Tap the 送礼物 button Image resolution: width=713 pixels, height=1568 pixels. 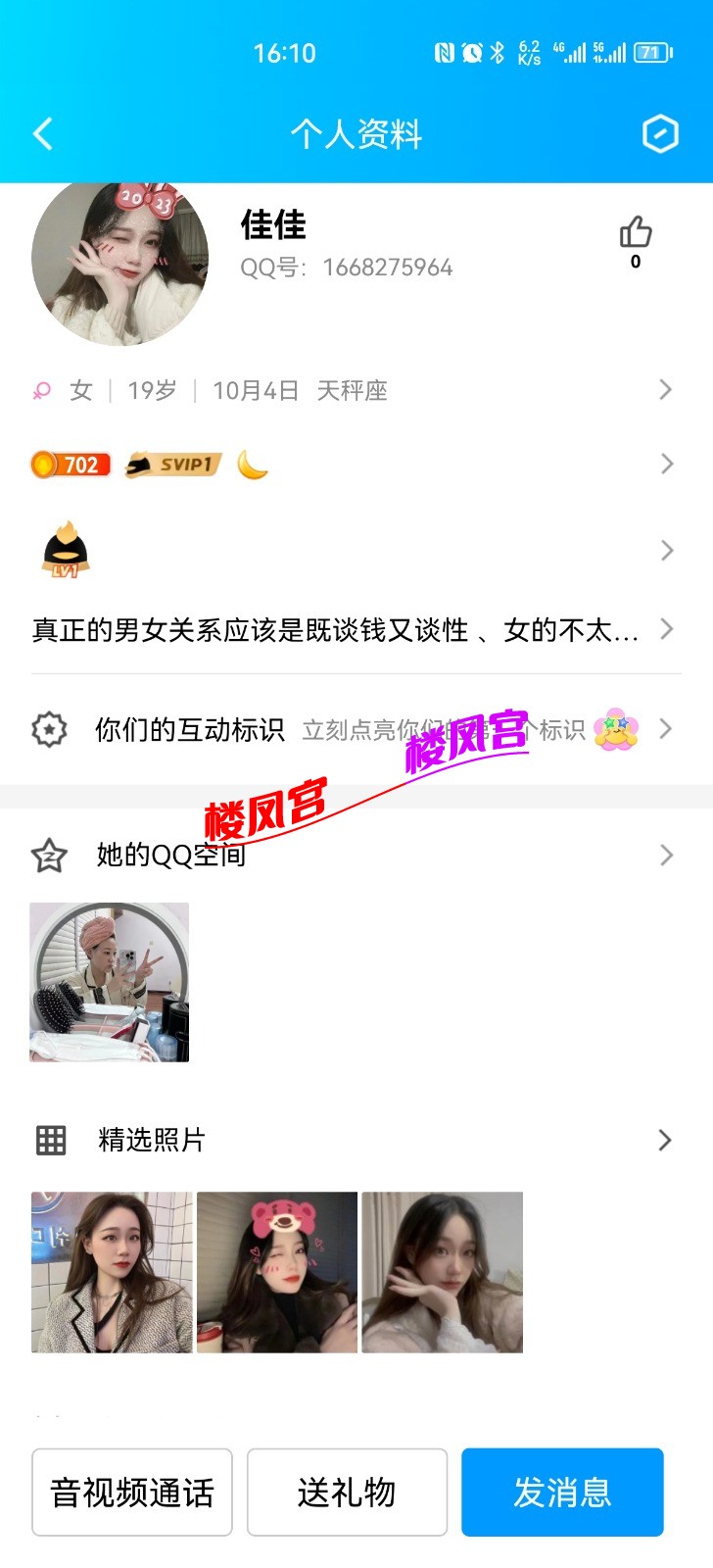[x=347, y=1492]
